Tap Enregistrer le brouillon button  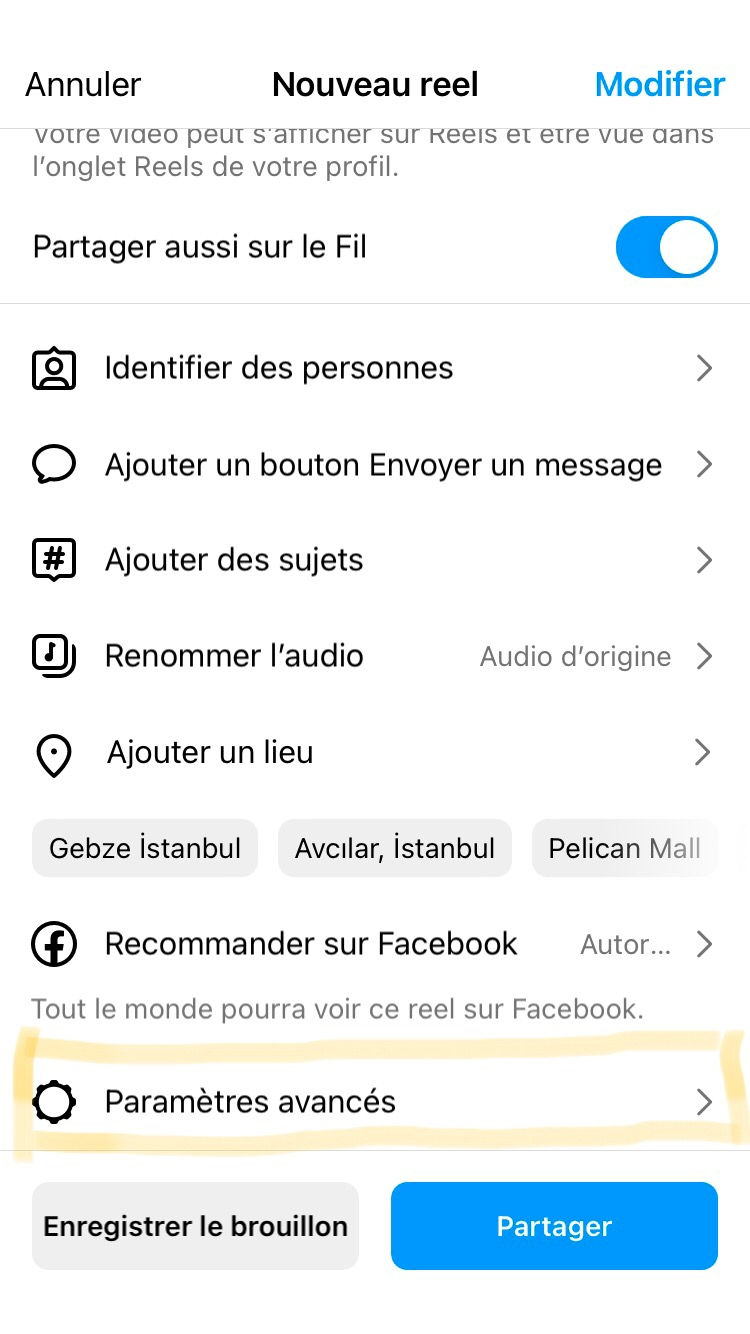pos(195,1226)
